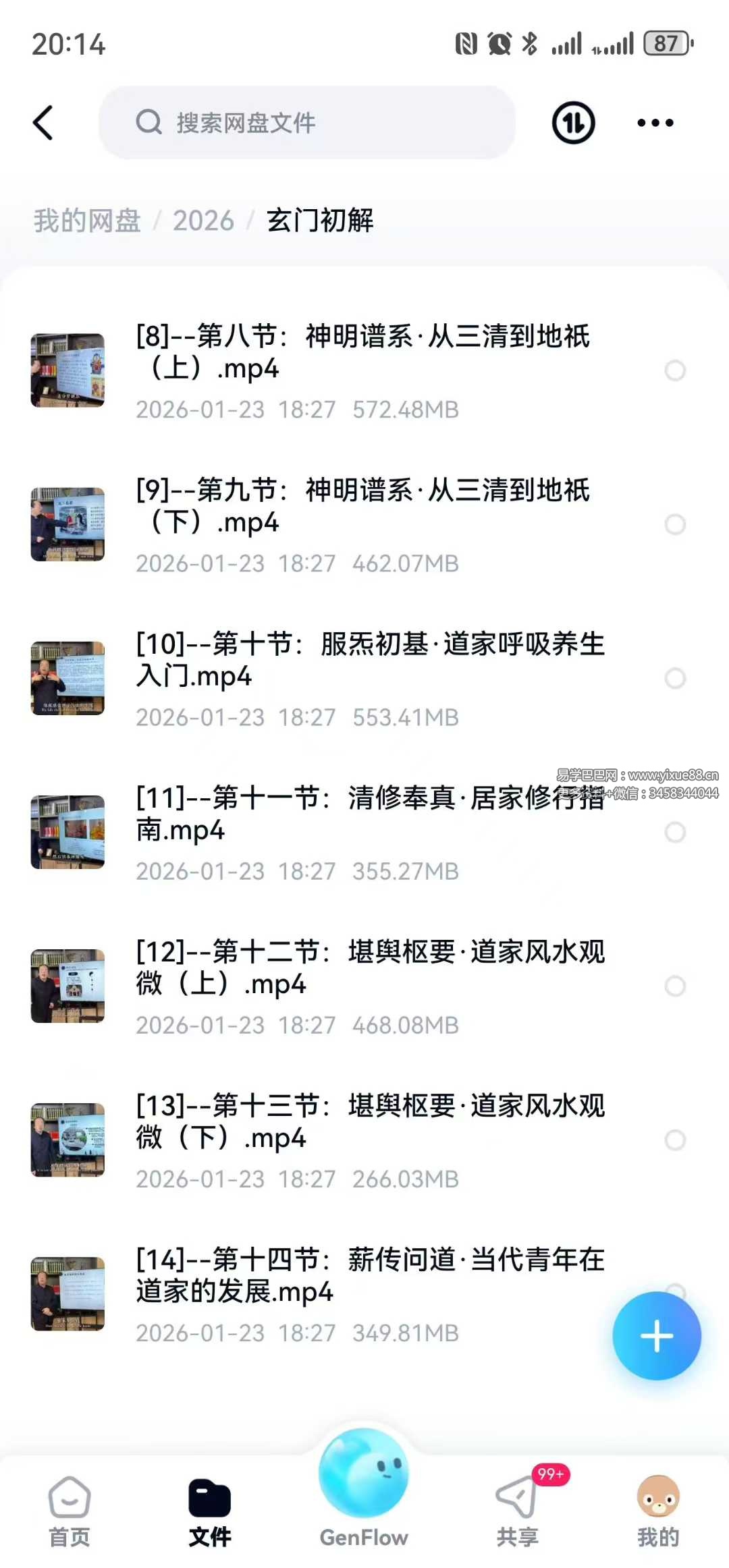This screenshot has width=729, height=1568.
Task: Tap the 搜索网盘文件 search box
Action: coord(307,123)
